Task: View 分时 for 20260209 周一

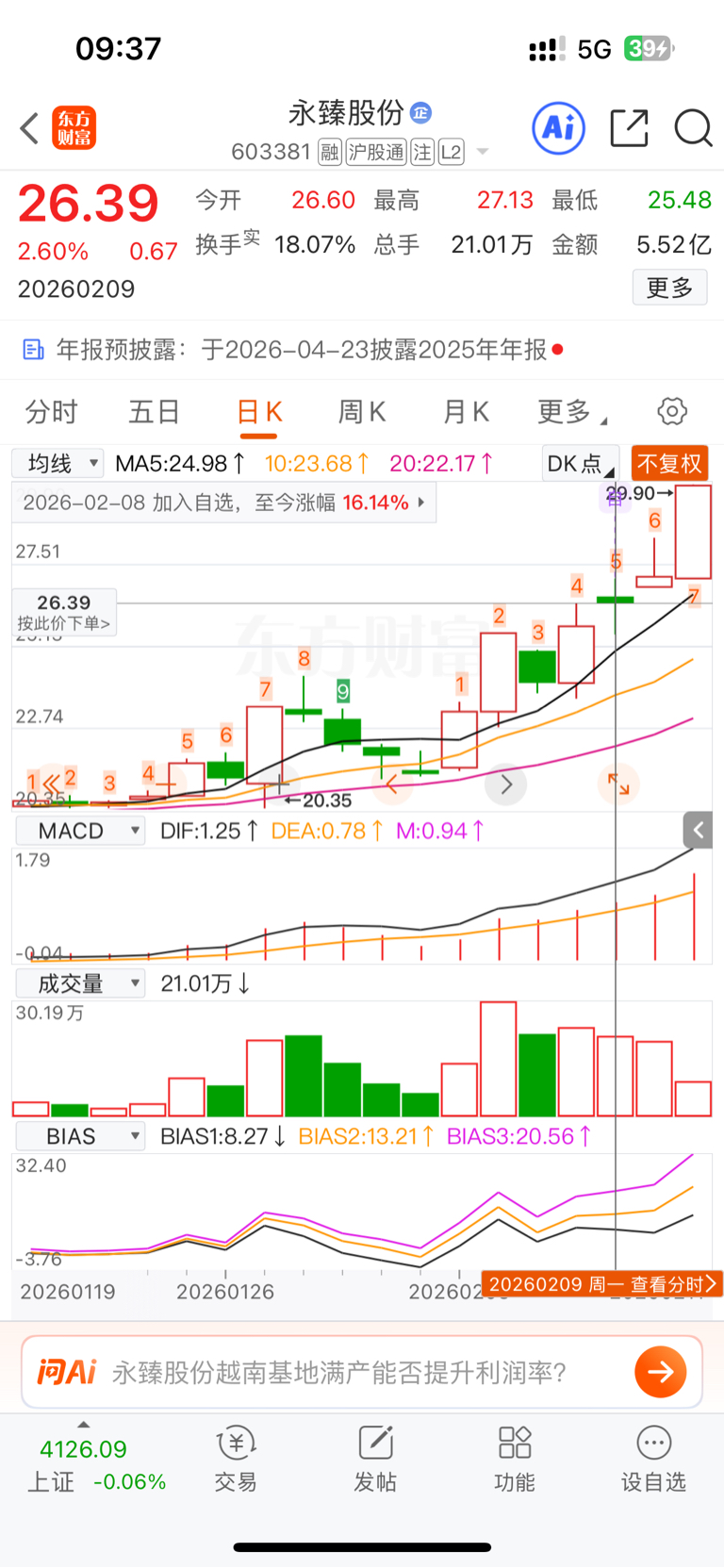Action: [x=601, y=1284]
